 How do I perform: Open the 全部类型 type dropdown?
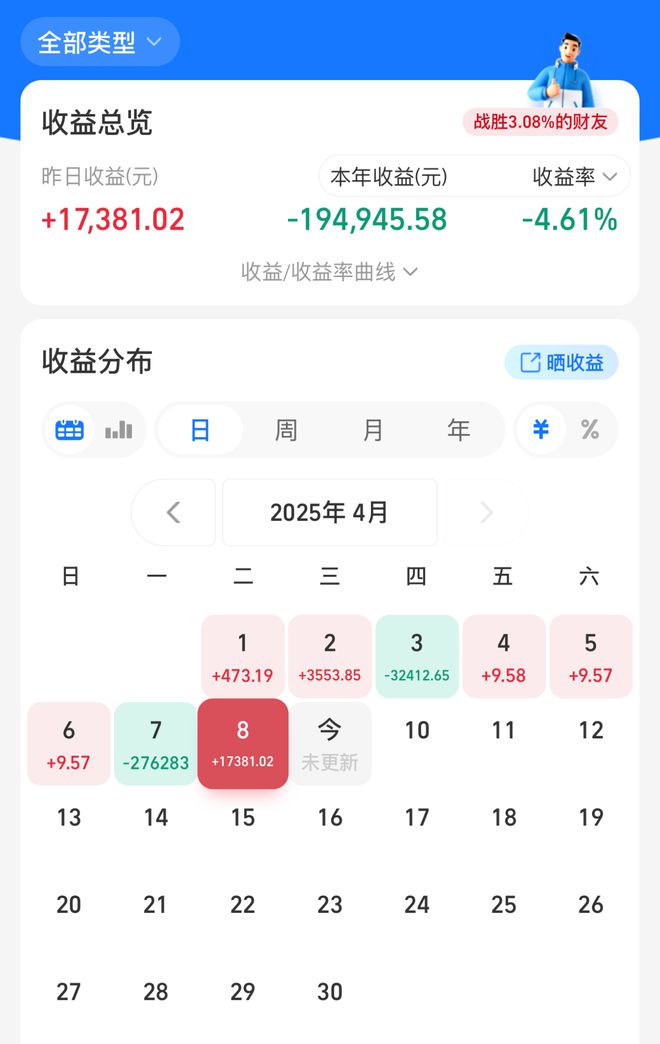click(100, 42)
